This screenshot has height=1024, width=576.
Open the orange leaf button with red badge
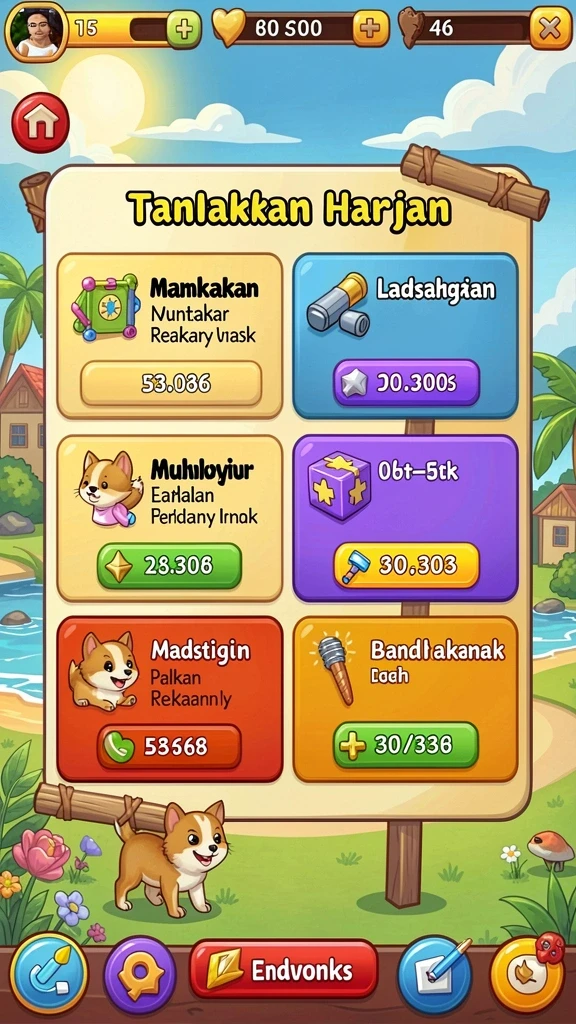pos(527,974)
